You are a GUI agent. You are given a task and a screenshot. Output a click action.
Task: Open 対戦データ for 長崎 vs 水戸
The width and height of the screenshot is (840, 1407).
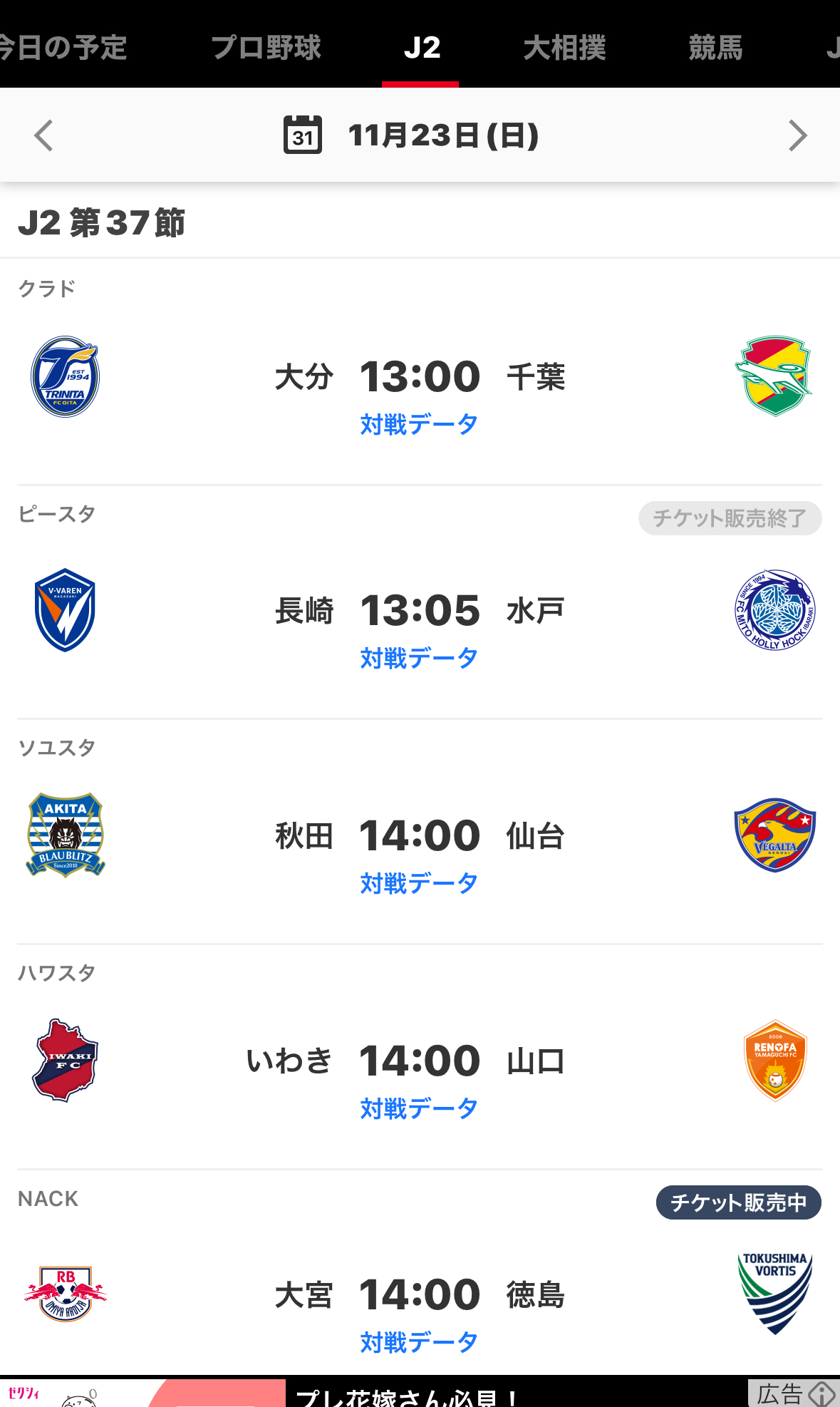[x=419, y=658]
